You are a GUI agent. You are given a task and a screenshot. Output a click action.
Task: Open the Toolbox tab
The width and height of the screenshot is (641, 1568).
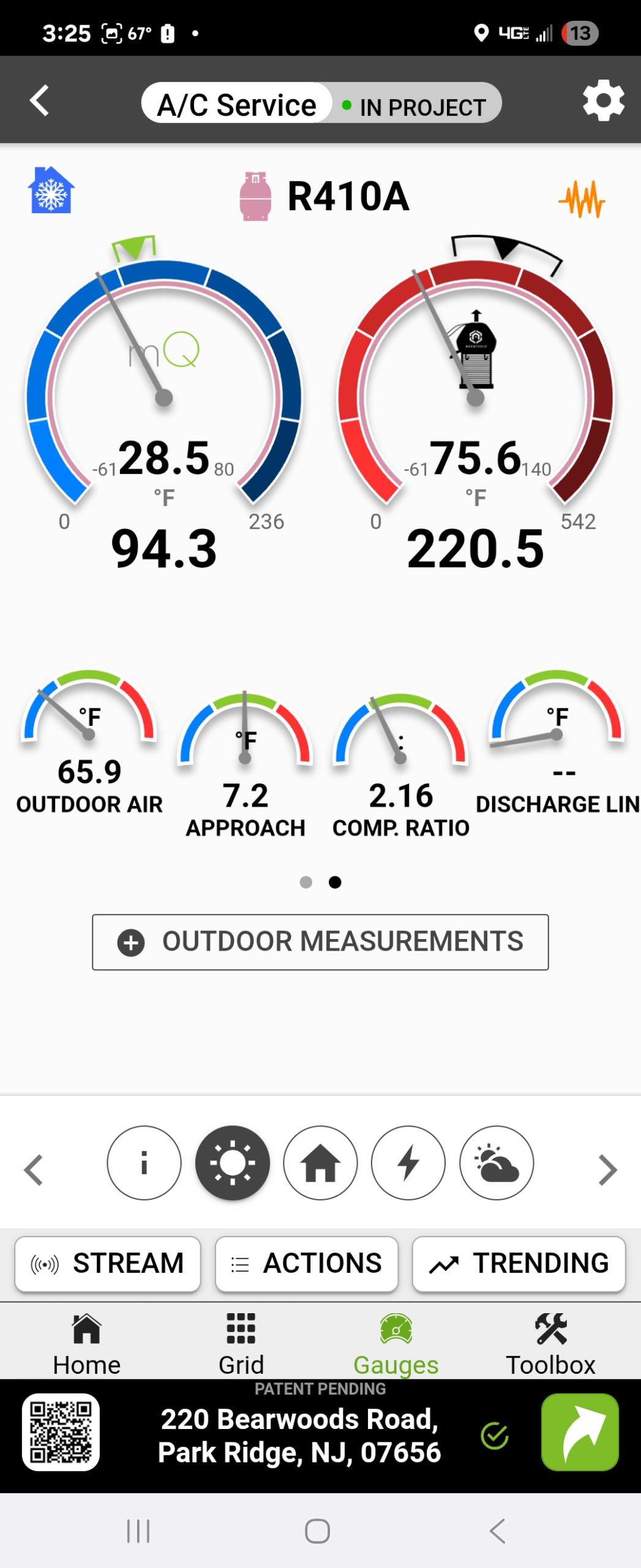tap(550, 1344)
